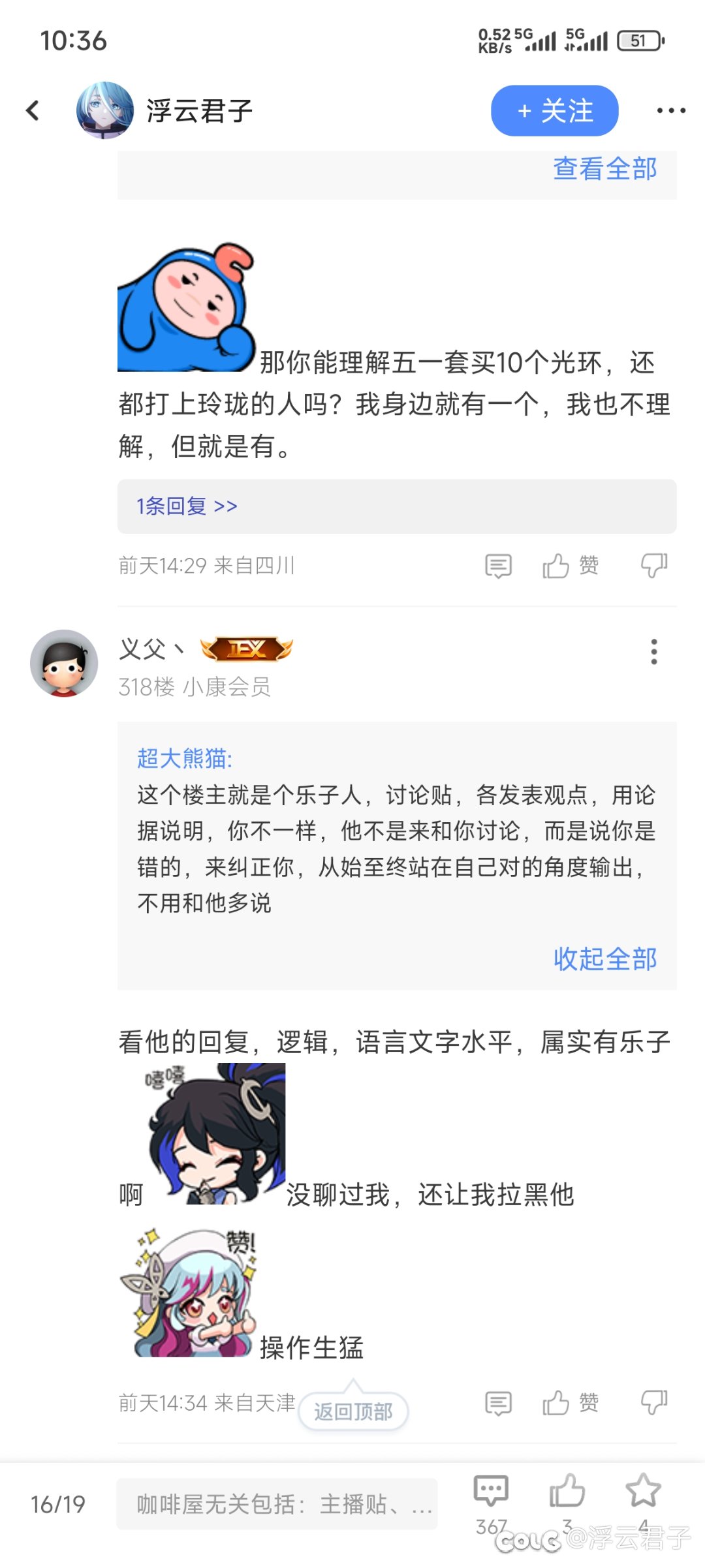The image size is (705, 1568).
Task: Collapse the quote with 收起全部
Action: pyautogui.click(x=604, y=959)
